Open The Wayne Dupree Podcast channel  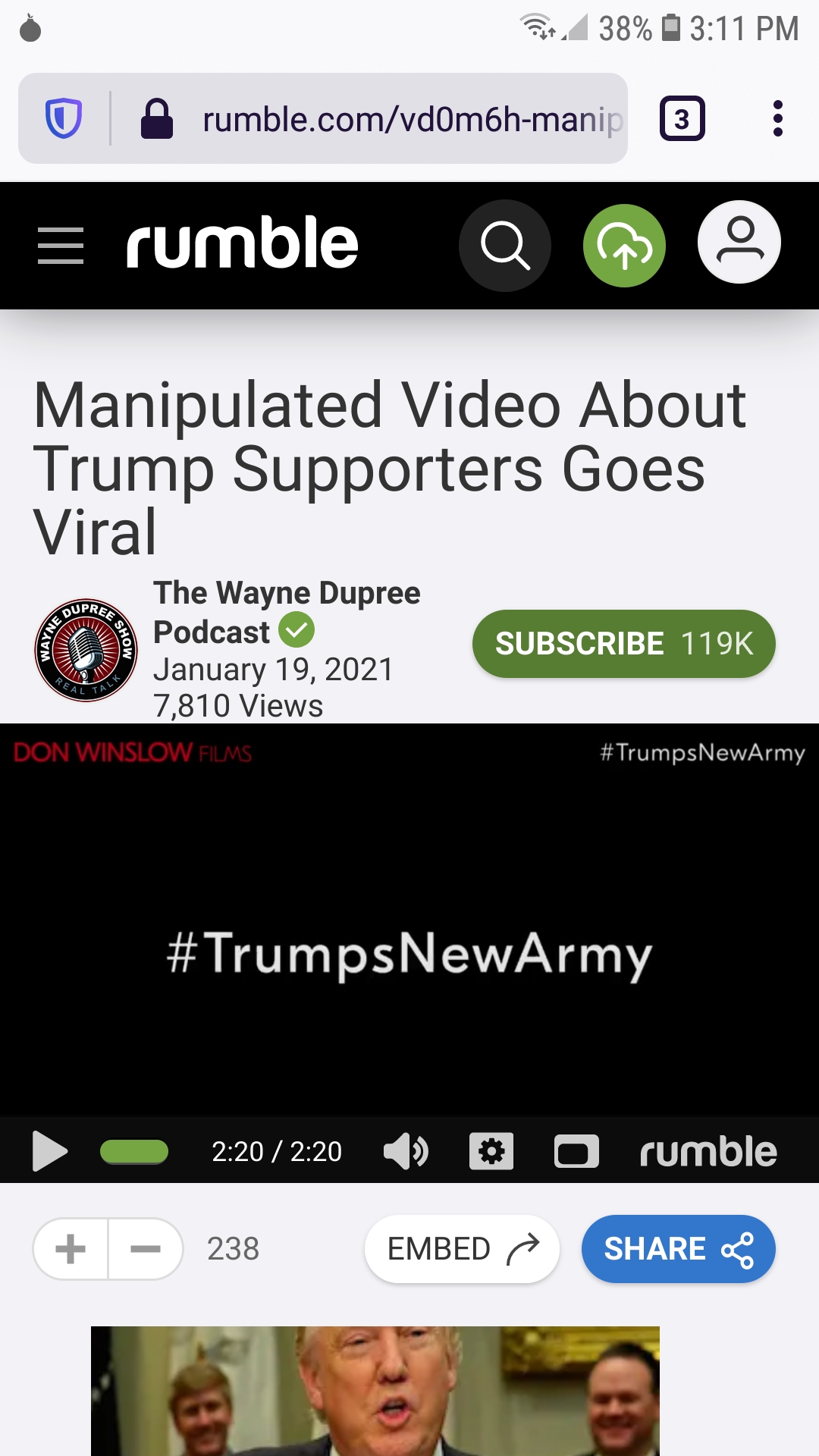pyautogui.click(x=287, y=612)
